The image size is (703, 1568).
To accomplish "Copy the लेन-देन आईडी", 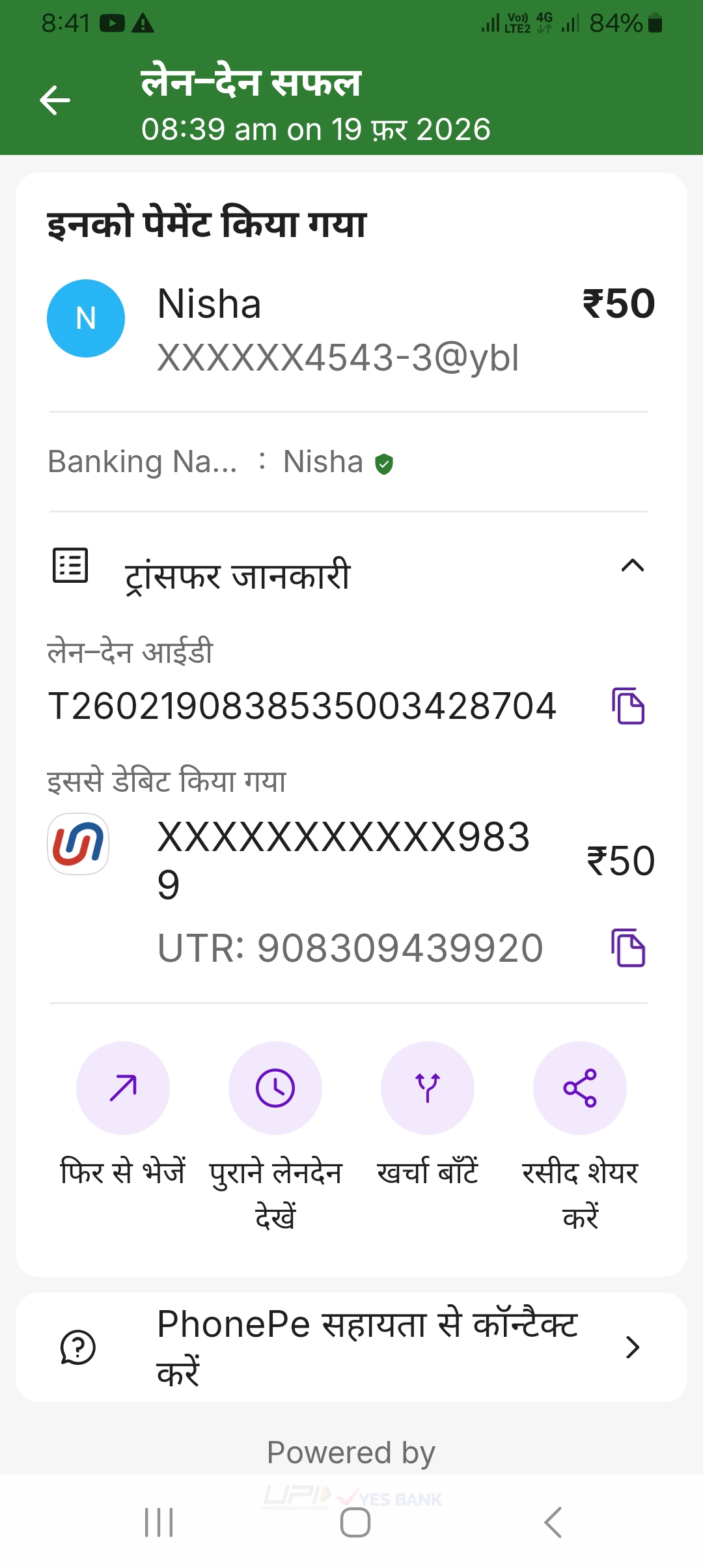I will 628,706.
